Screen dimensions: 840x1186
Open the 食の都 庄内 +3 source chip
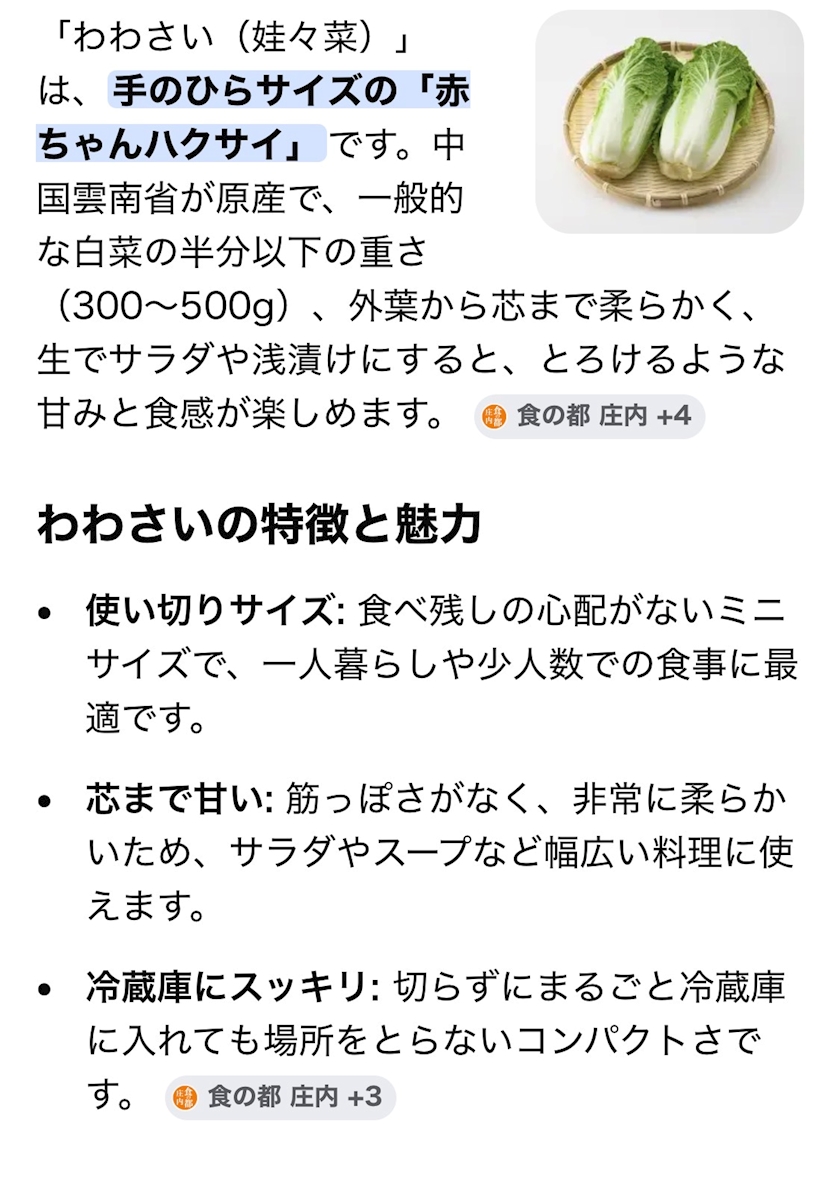tap(281, 1097)
